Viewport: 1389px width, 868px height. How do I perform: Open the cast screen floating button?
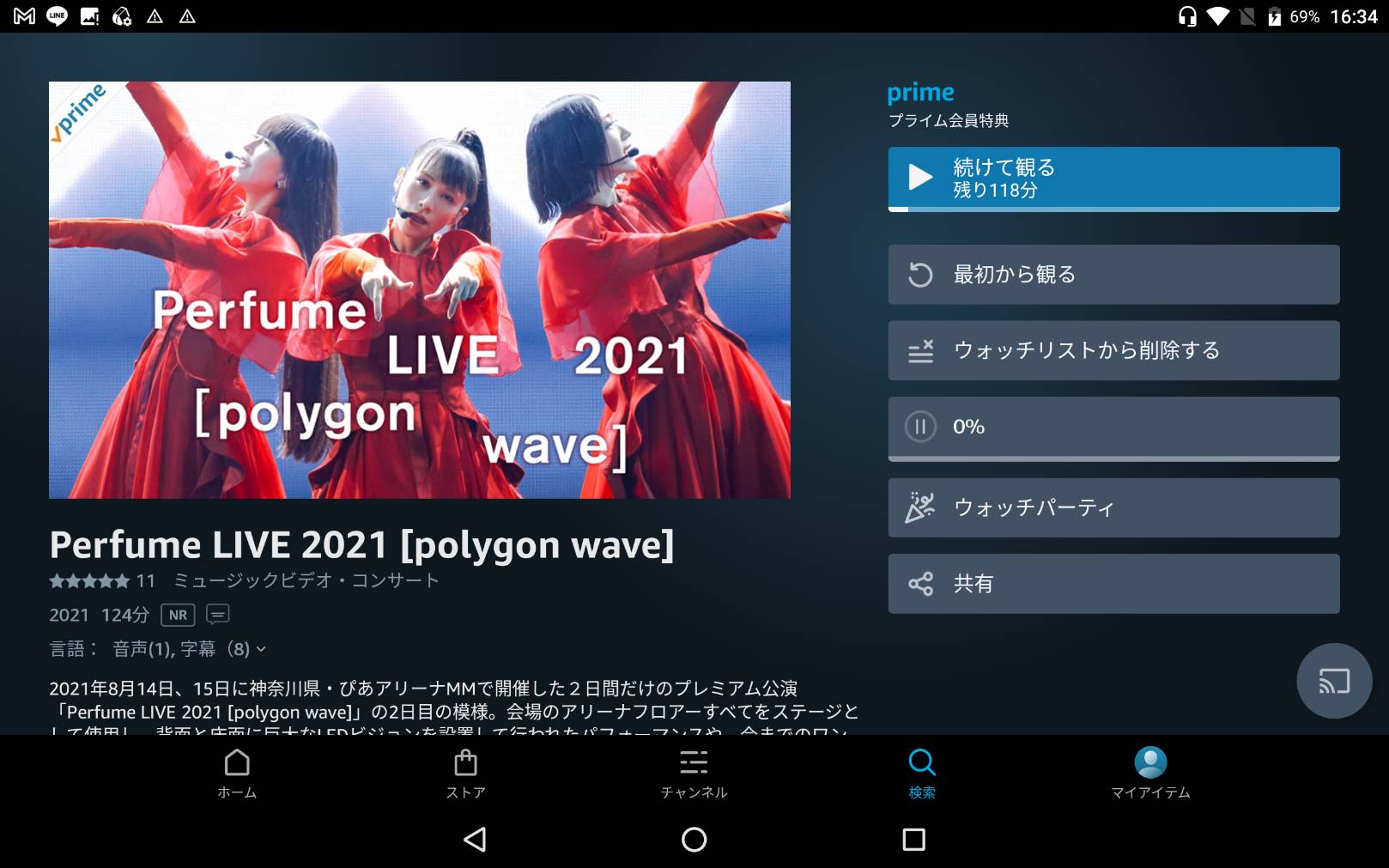tap(1333, 681)
